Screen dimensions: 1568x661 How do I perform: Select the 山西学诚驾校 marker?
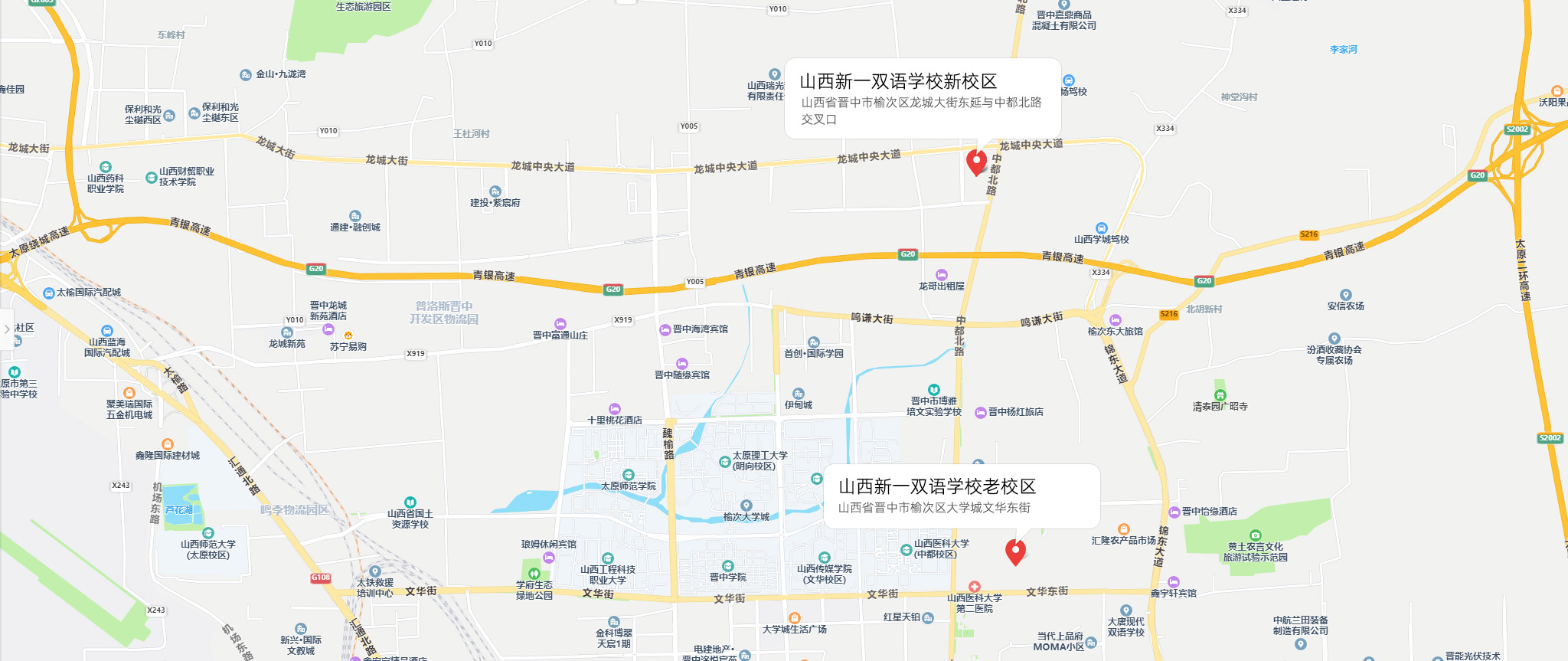tap(1101, 228)
